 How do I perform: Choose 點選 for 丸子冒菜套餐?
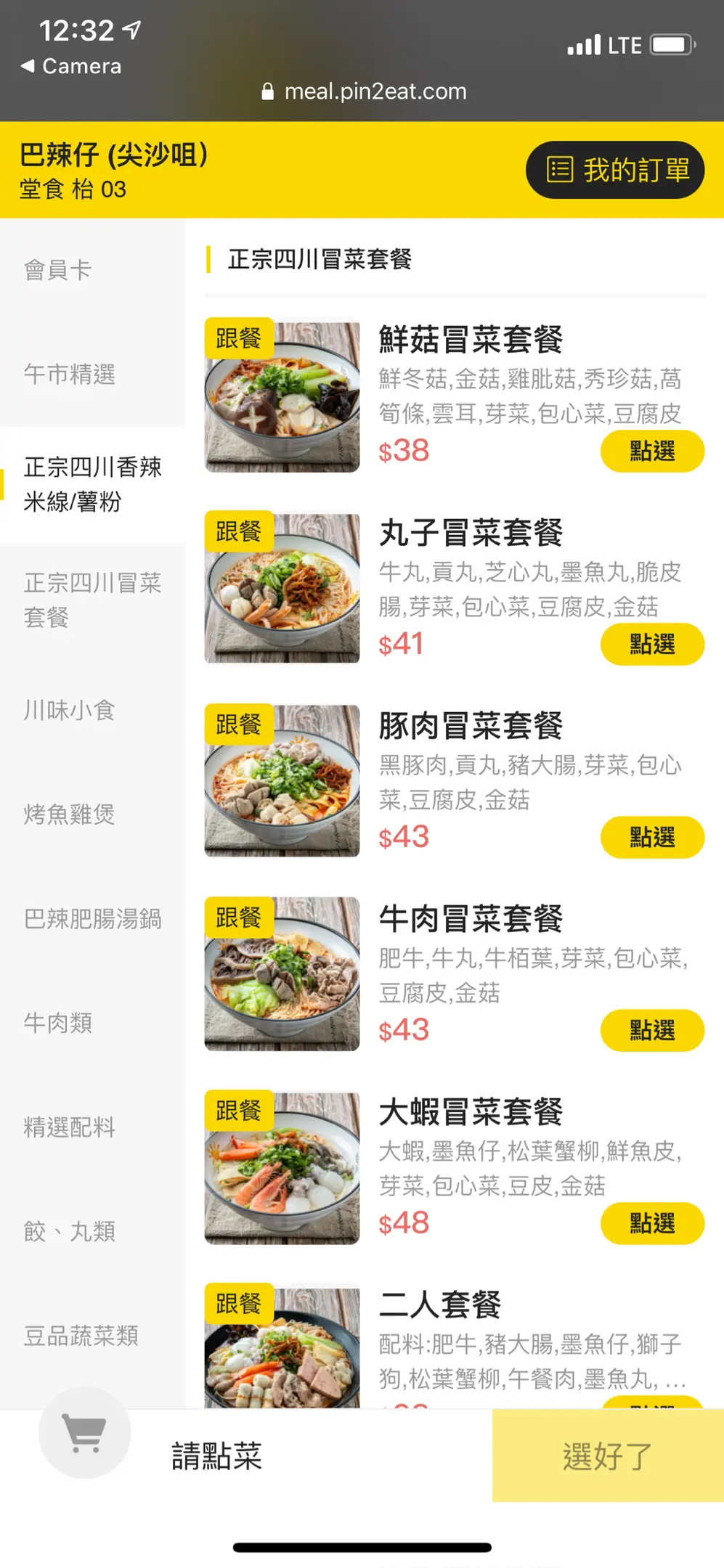coord(652,644)
